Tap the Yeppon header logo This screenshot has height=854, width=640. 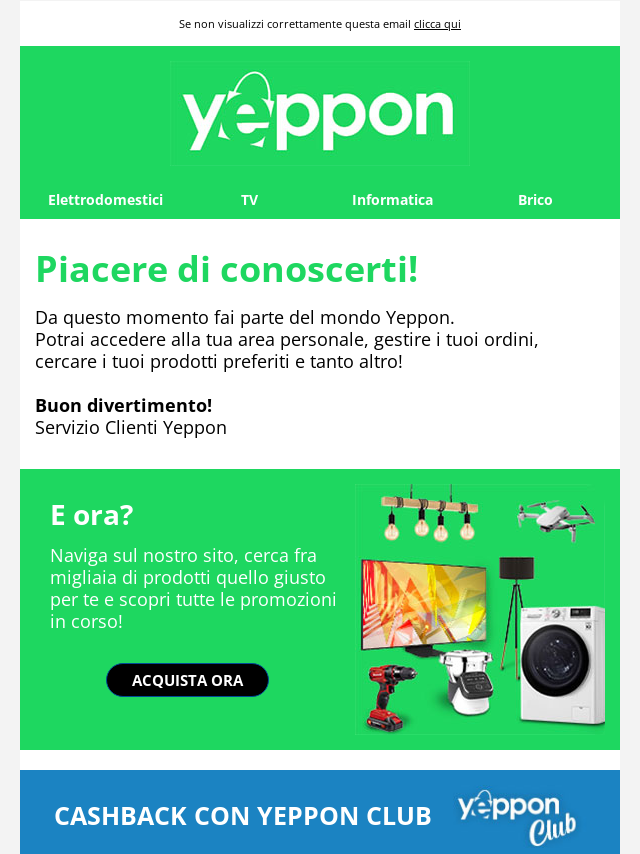[x=319, y=113]
